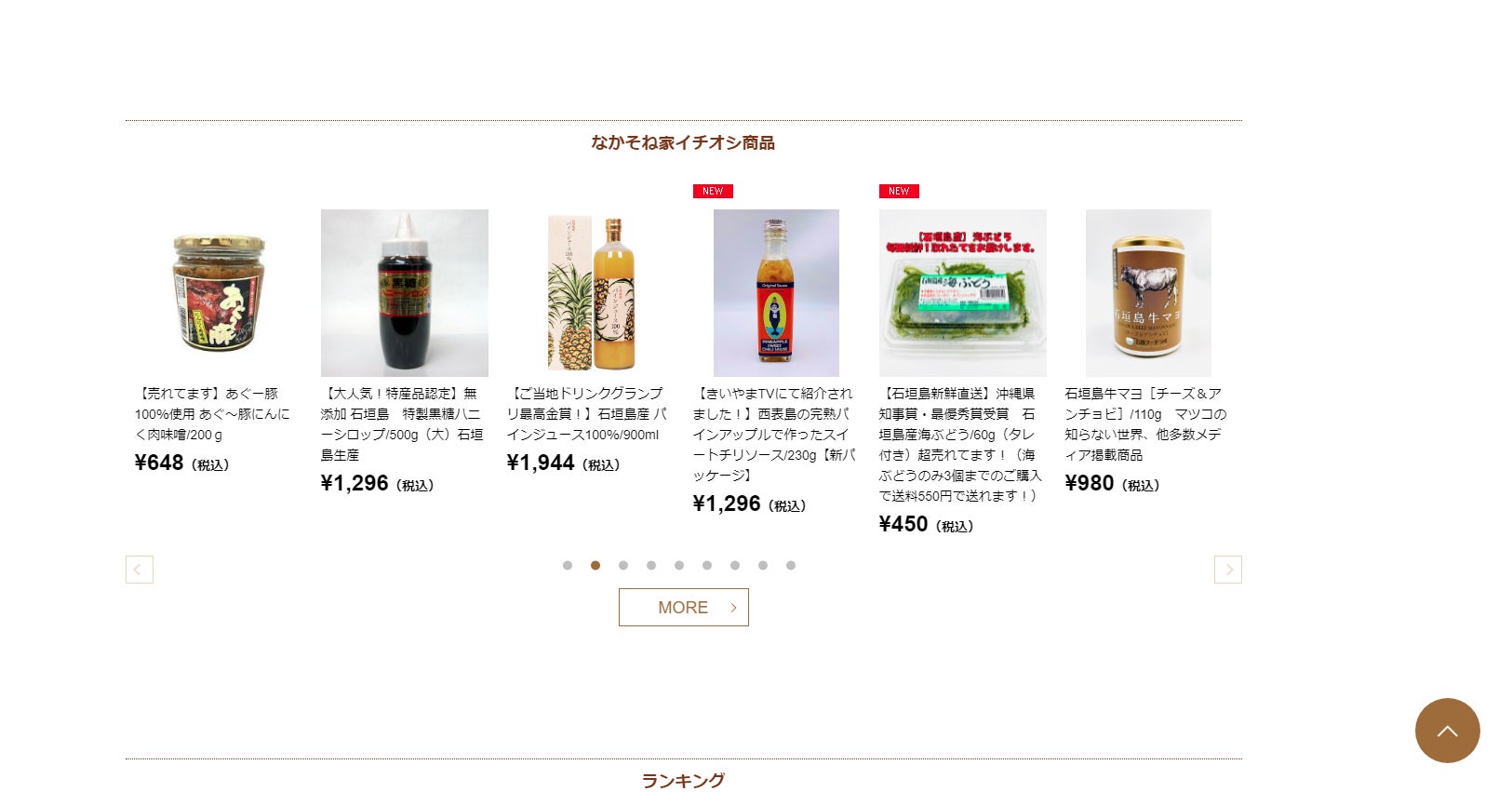The height and width of the screenshot is (792, 1512).
Task: Select the last carousel page dot
Action: pos(791,566)
